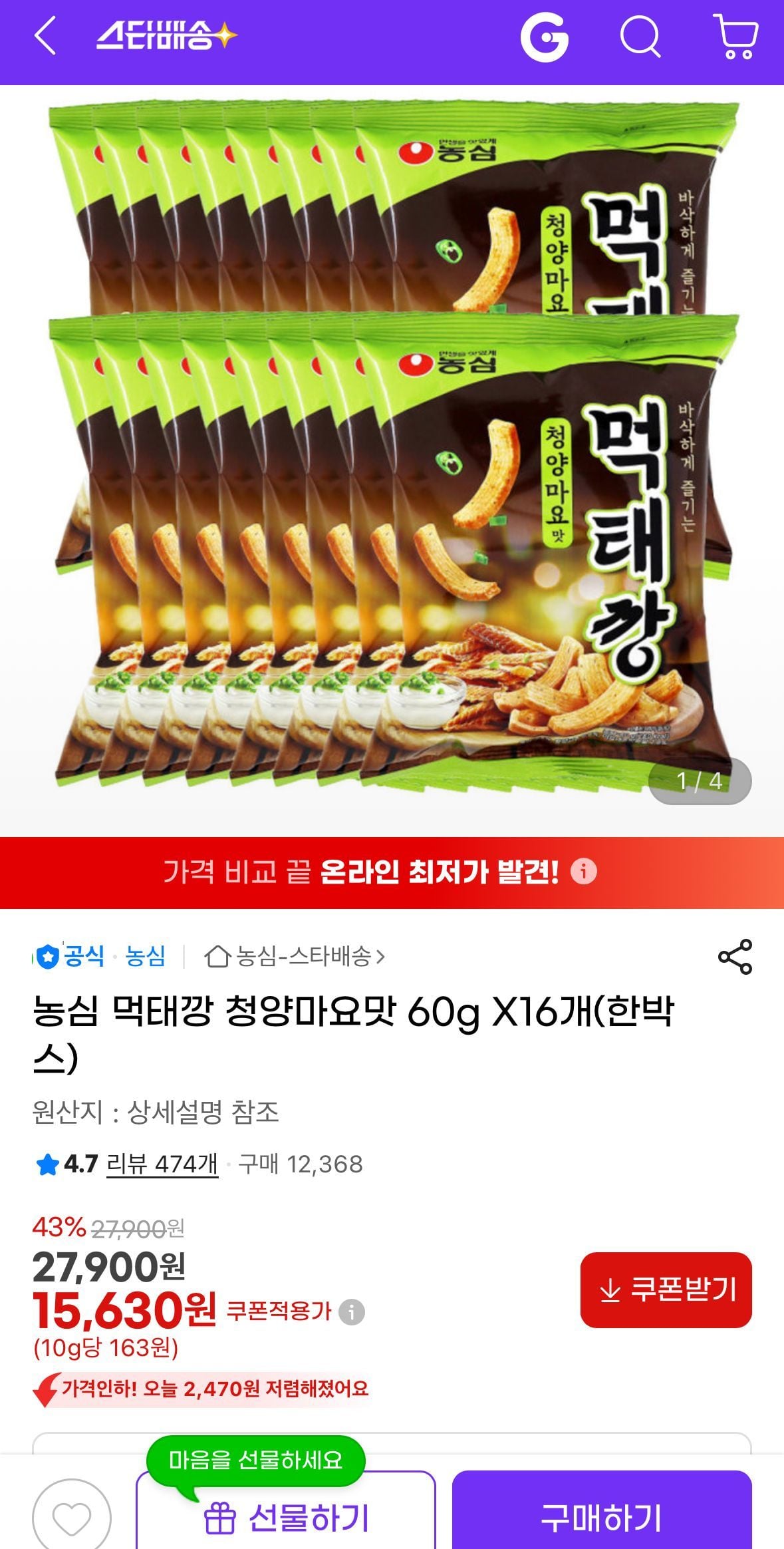The height and width of the screenshot is (1549, 784).
Task: Open search from the header
Action: (x=640, y=37)
